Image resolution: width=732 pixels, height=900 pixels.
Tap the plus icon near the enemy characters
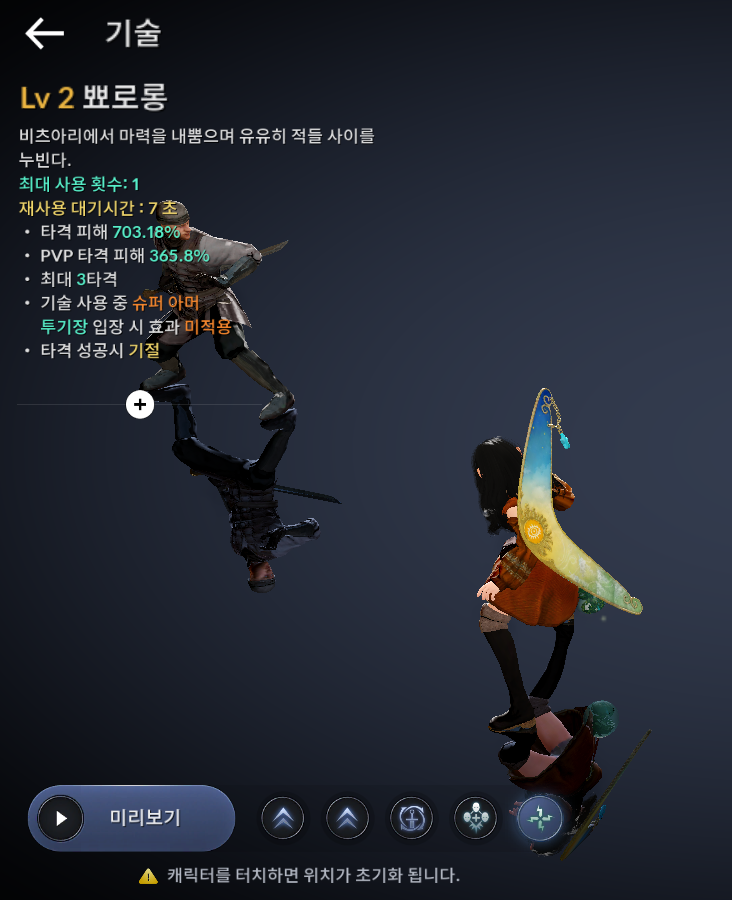tap(140, 404)
